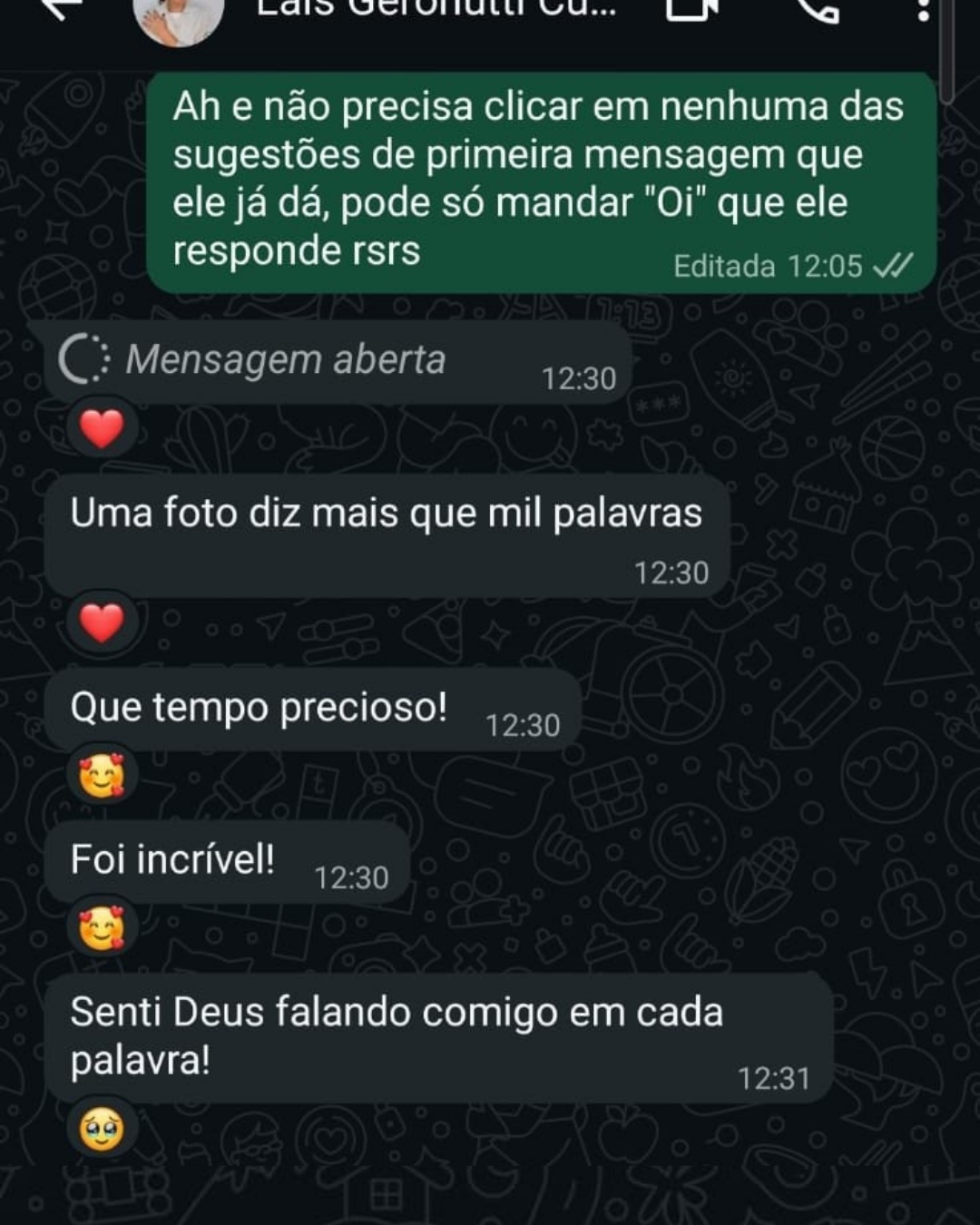View heart reaction under "Mensagem aberta"
The height and width of the screenshot is (1225, 980).
coord(102,428)
